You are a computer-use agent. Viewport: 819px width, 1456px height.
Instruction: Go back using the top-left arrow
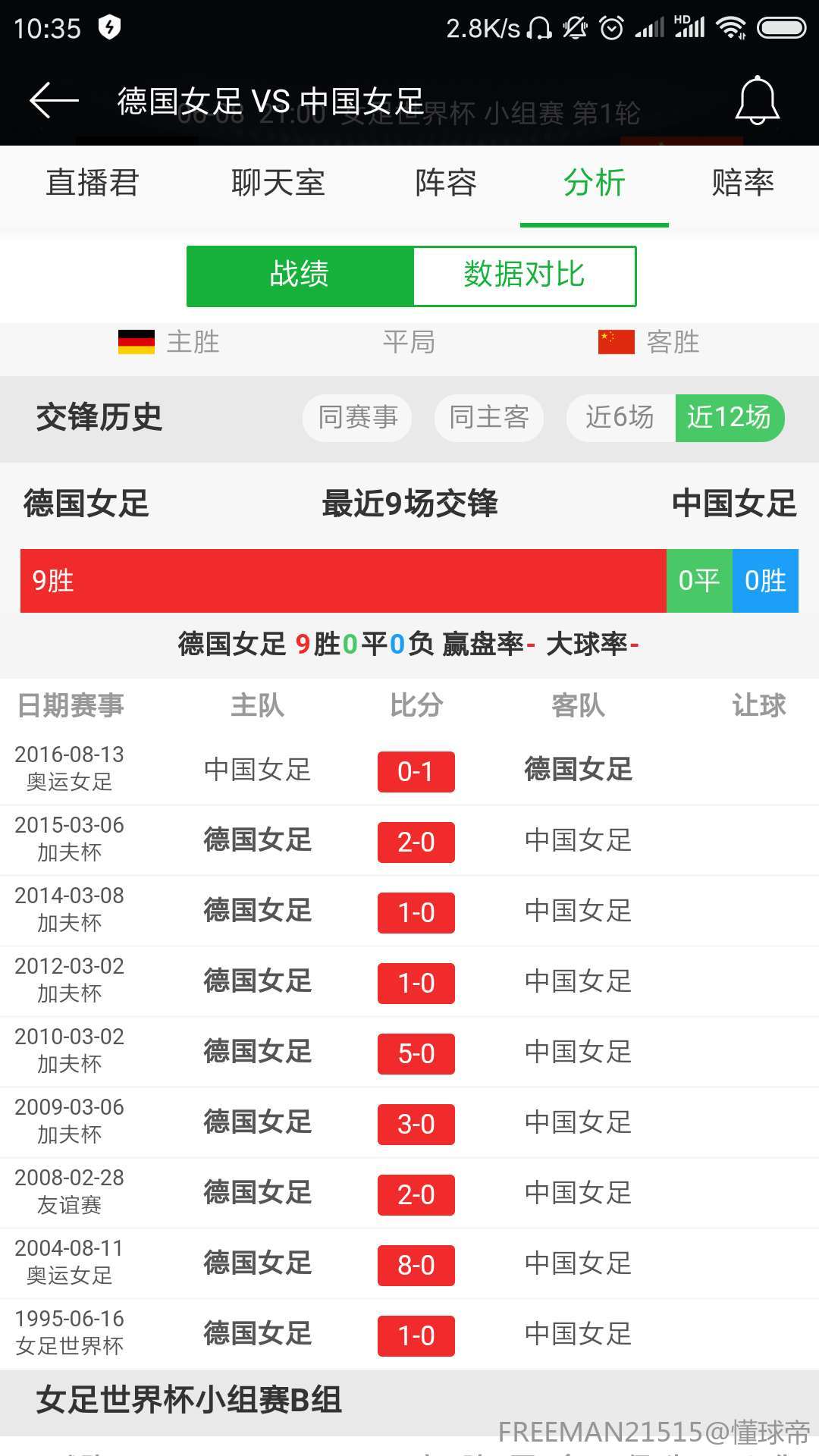coord(54,101)
